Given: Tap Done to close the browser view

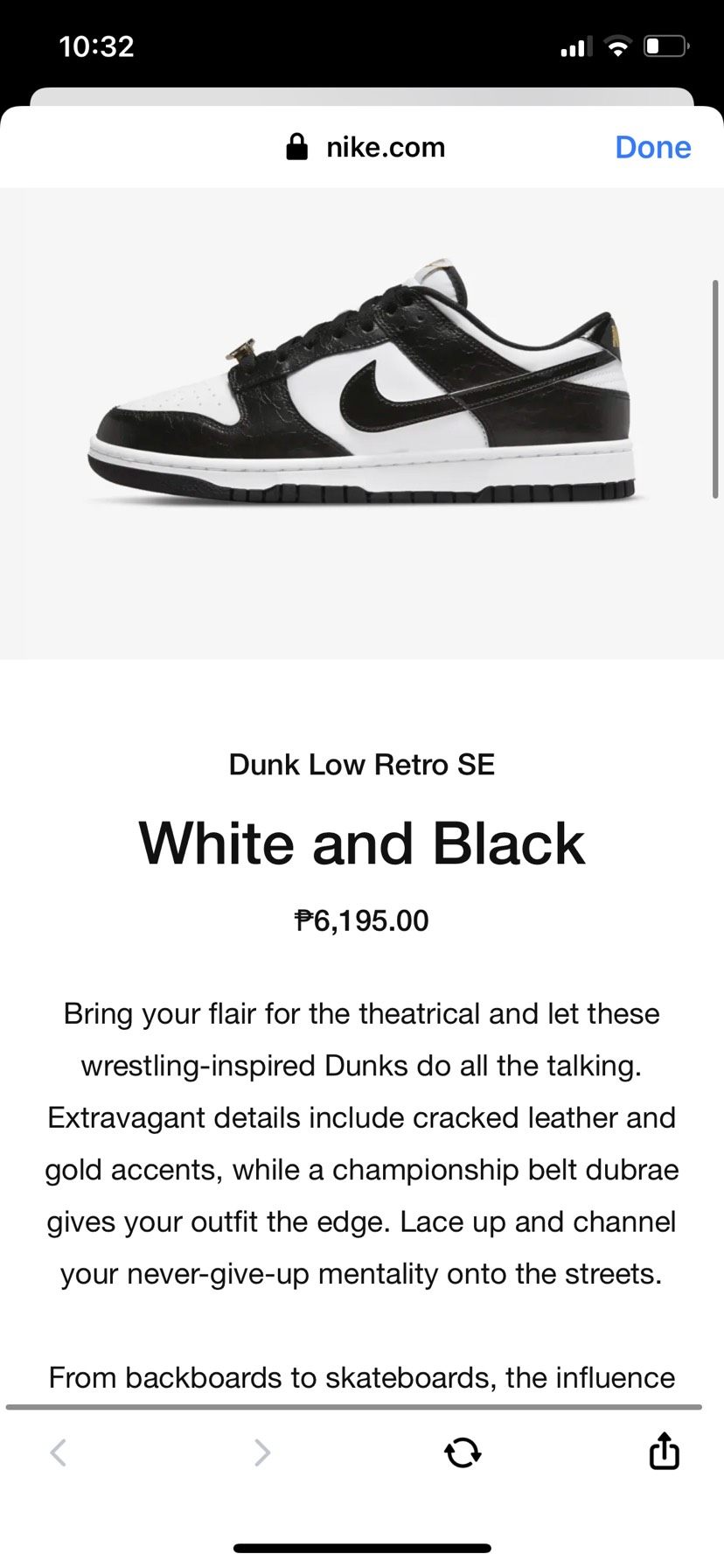Looking at the screenshot, I should click(652, 147).
